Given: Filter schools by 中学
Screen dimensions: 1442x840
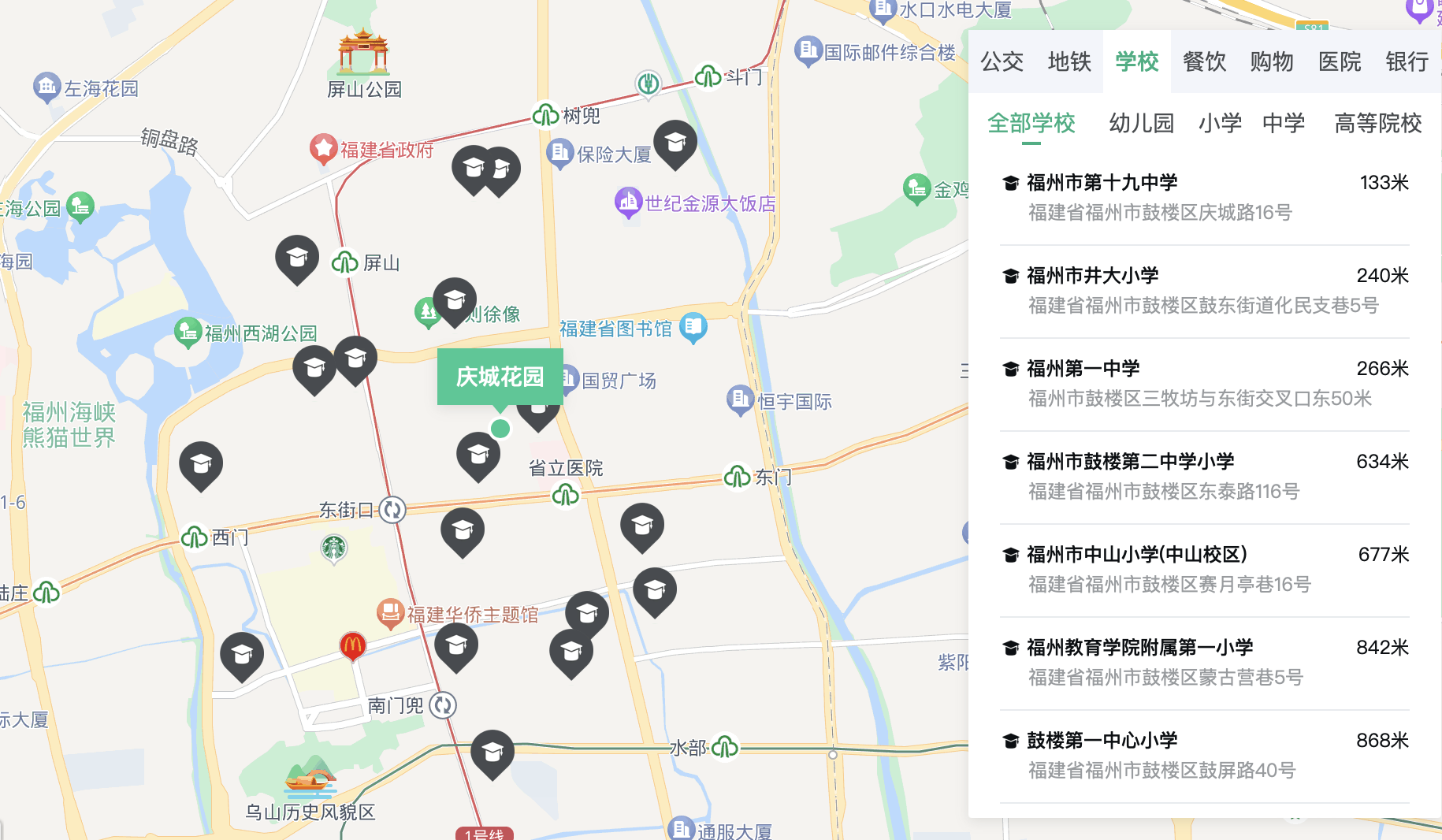Looking at the screenshot, I should coord(1284,123).
